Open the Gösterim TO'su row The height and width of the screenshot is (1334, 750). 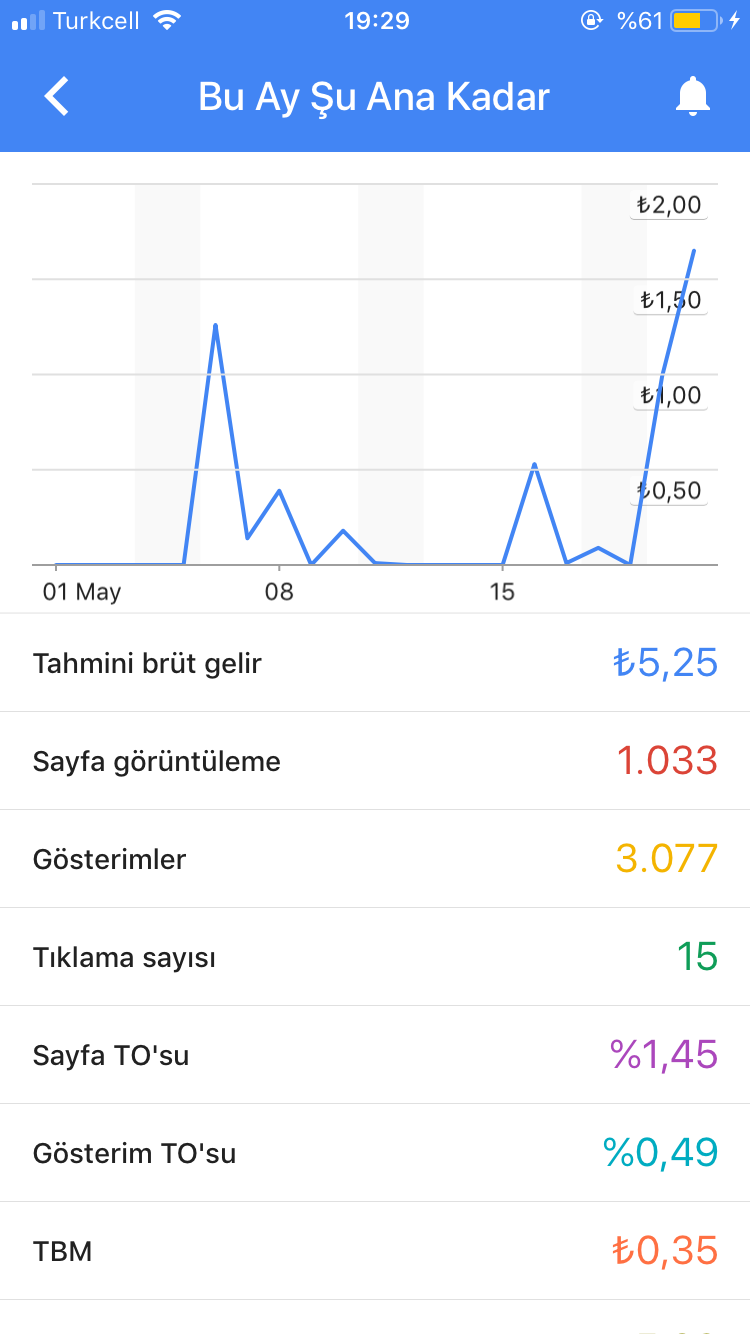[x=375, y=1153]
